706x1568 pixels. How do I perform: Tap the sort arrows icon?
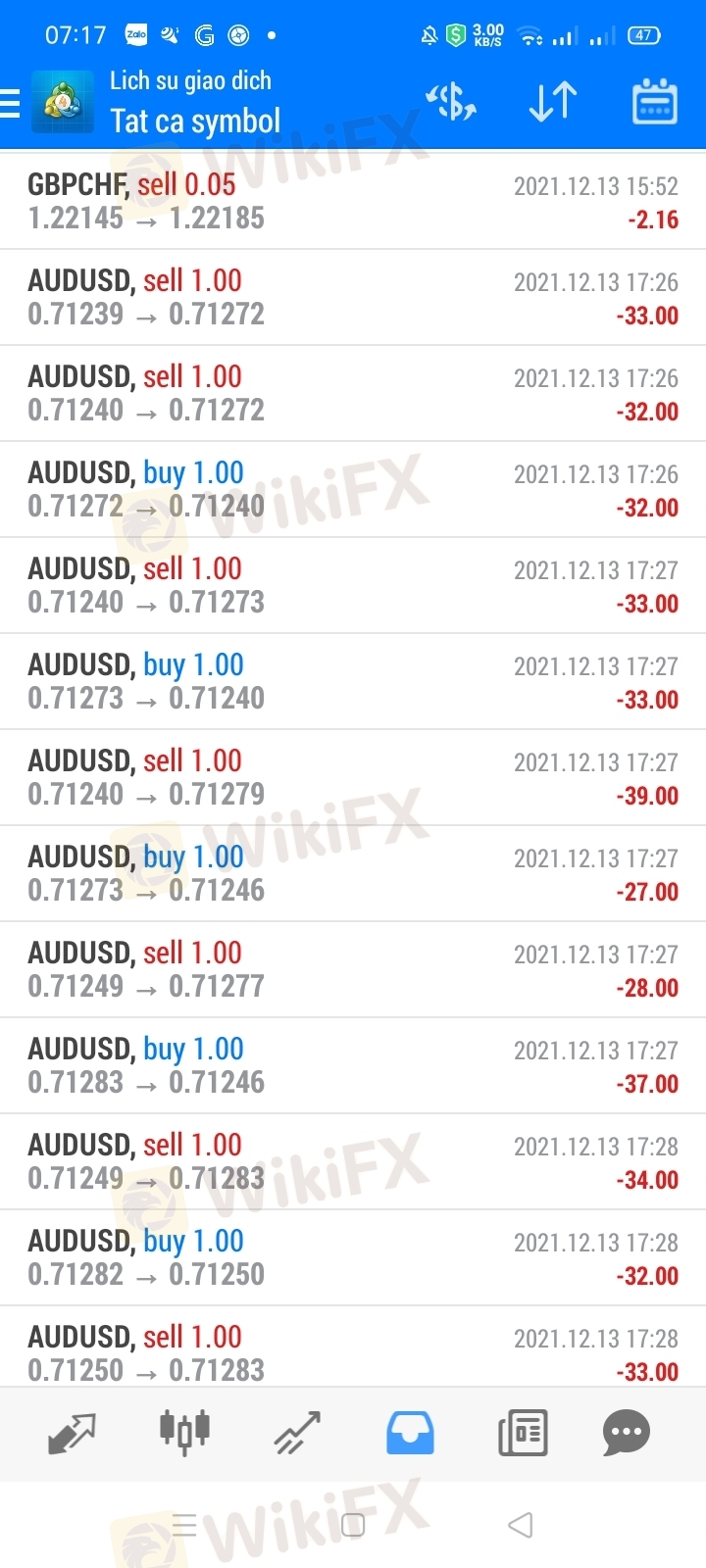(x=553, y=102)
